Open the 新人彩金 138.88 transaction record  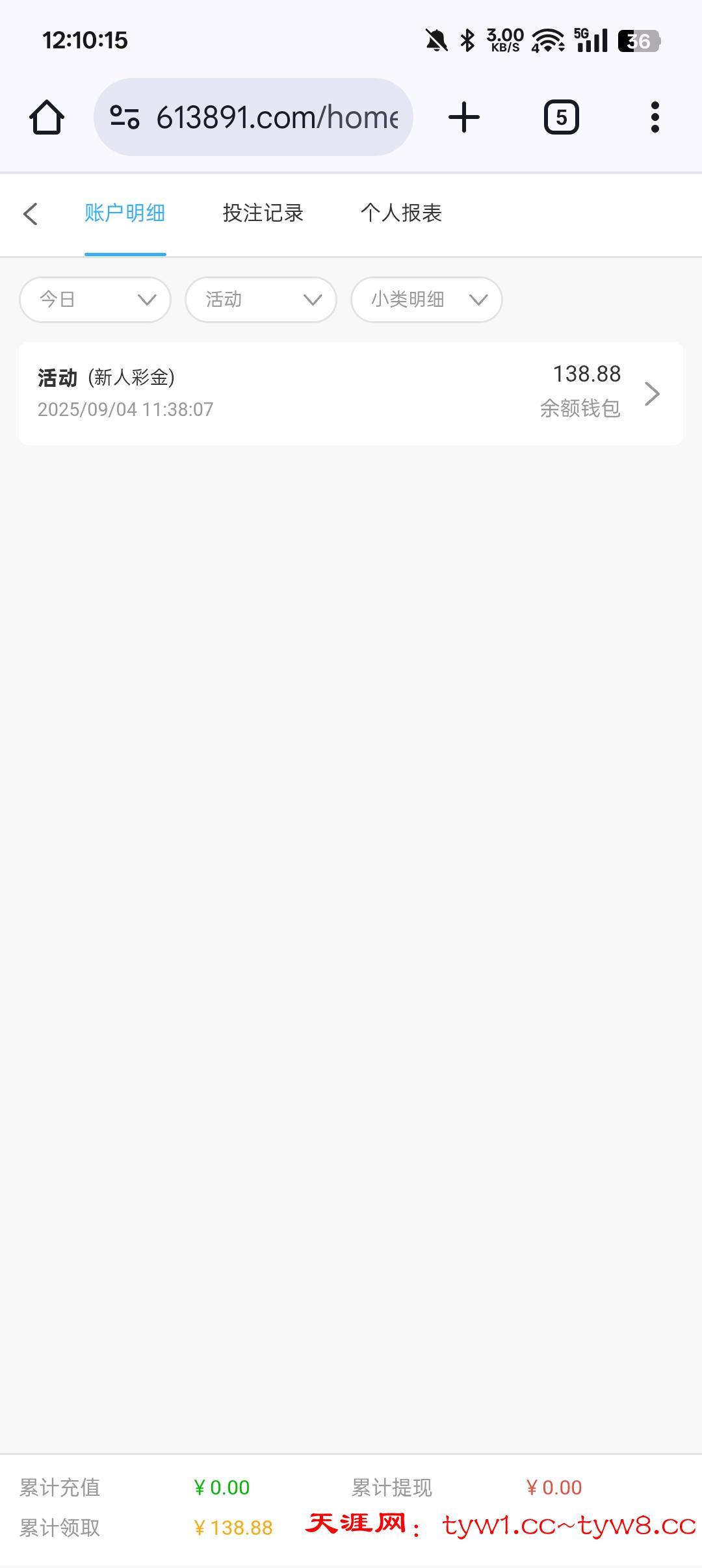tap(351, 393)
